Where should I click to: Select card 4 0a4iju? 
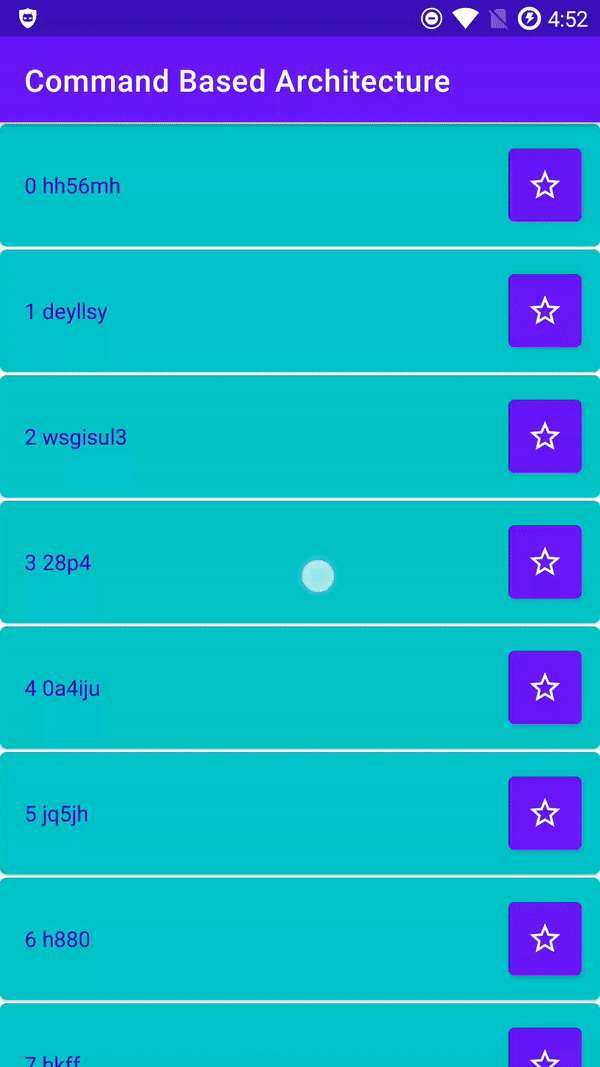tap(300, 687)
